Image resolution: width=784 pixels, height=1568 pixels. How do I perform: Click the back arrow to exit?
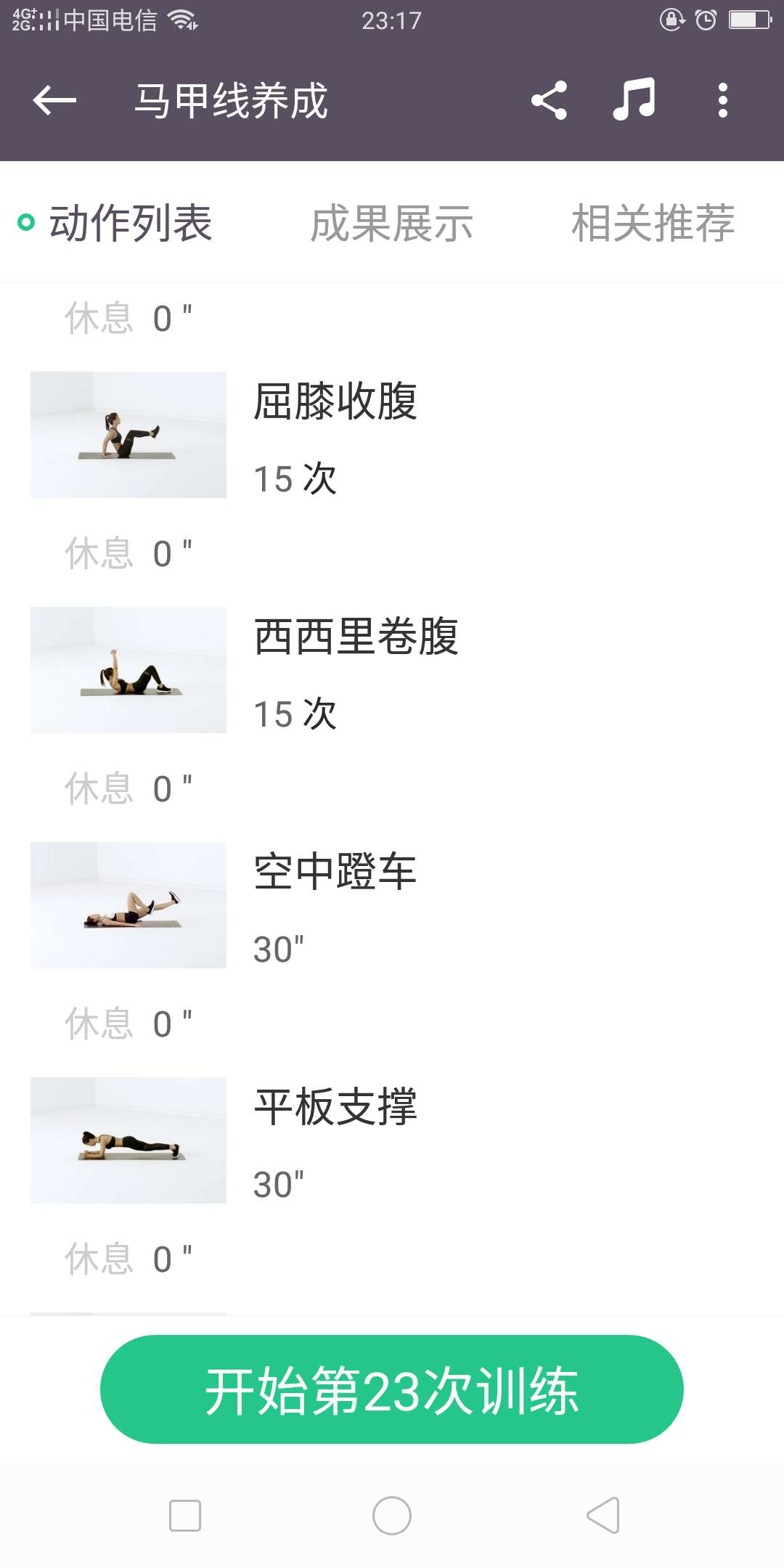pyautogui.click(x=53, y=102)
